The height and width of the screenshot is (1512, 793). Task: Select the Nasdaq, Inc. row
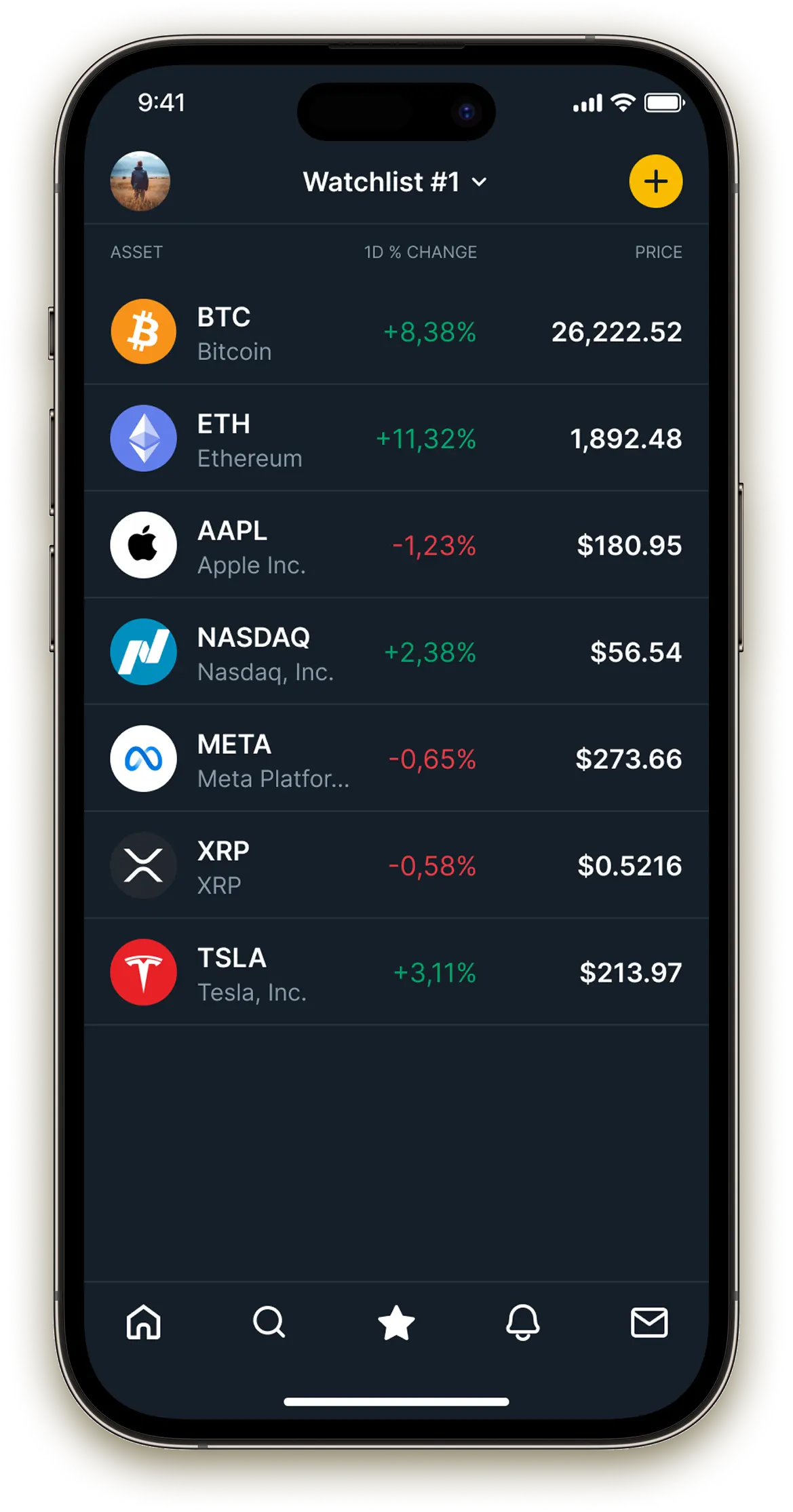click(396, 652)
